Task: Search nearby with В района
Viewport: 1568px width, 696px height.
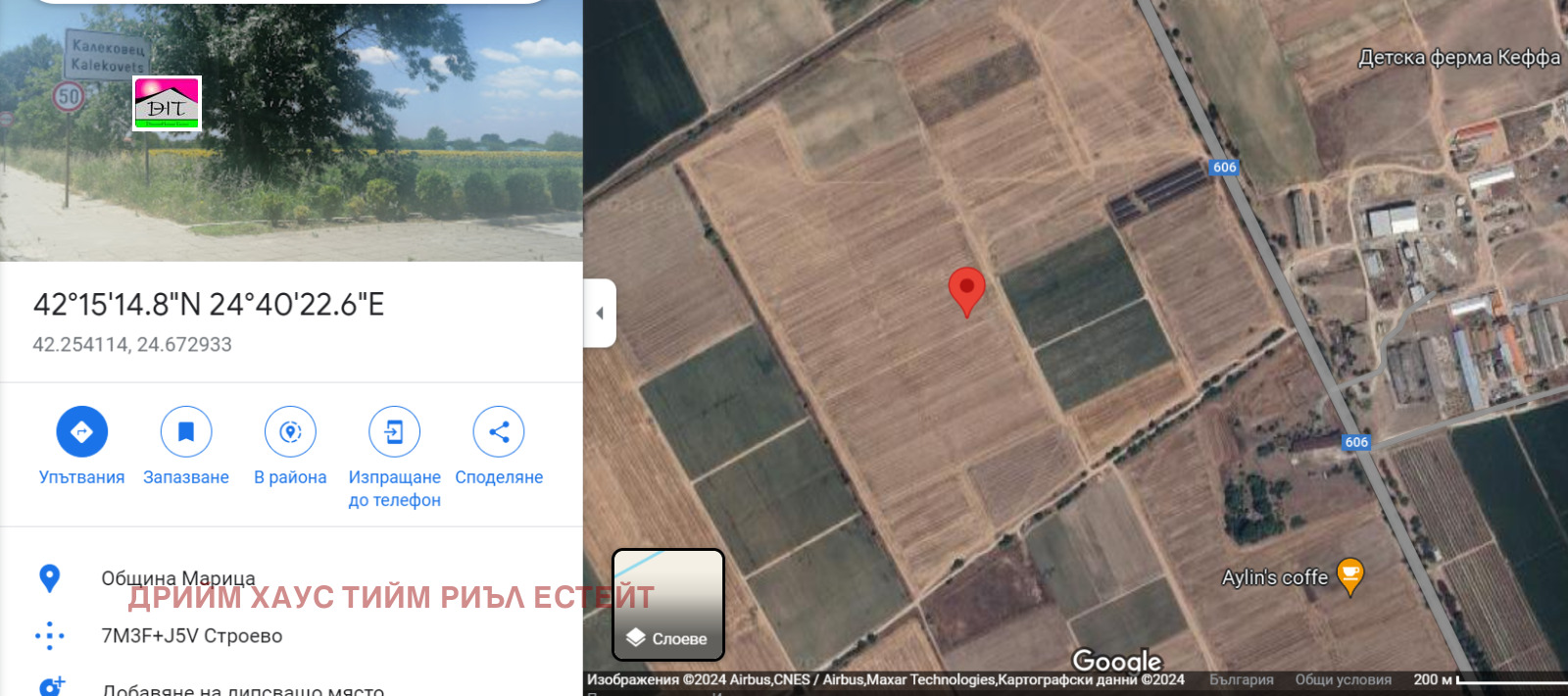Action: 290,432
